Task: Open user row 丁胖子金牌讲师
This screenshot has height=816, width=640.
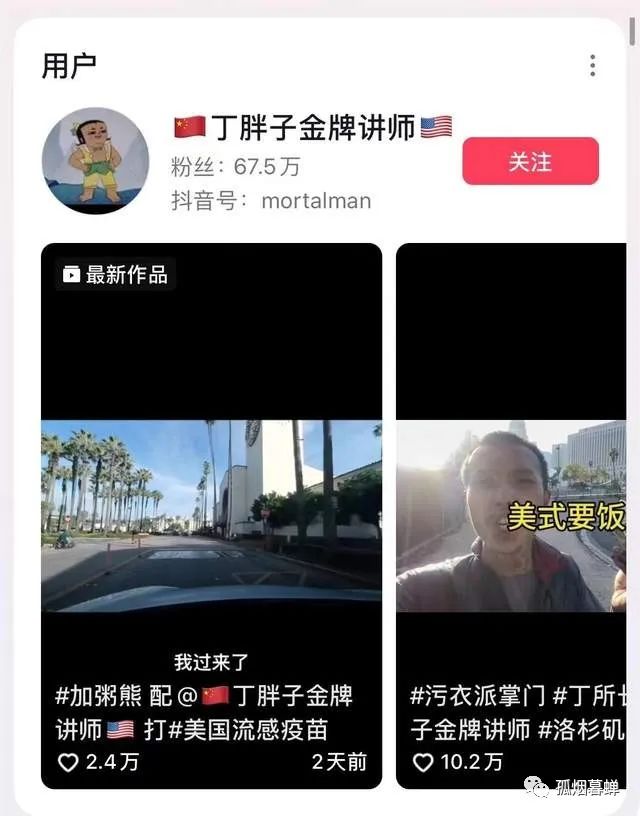Action: (311, 128)
